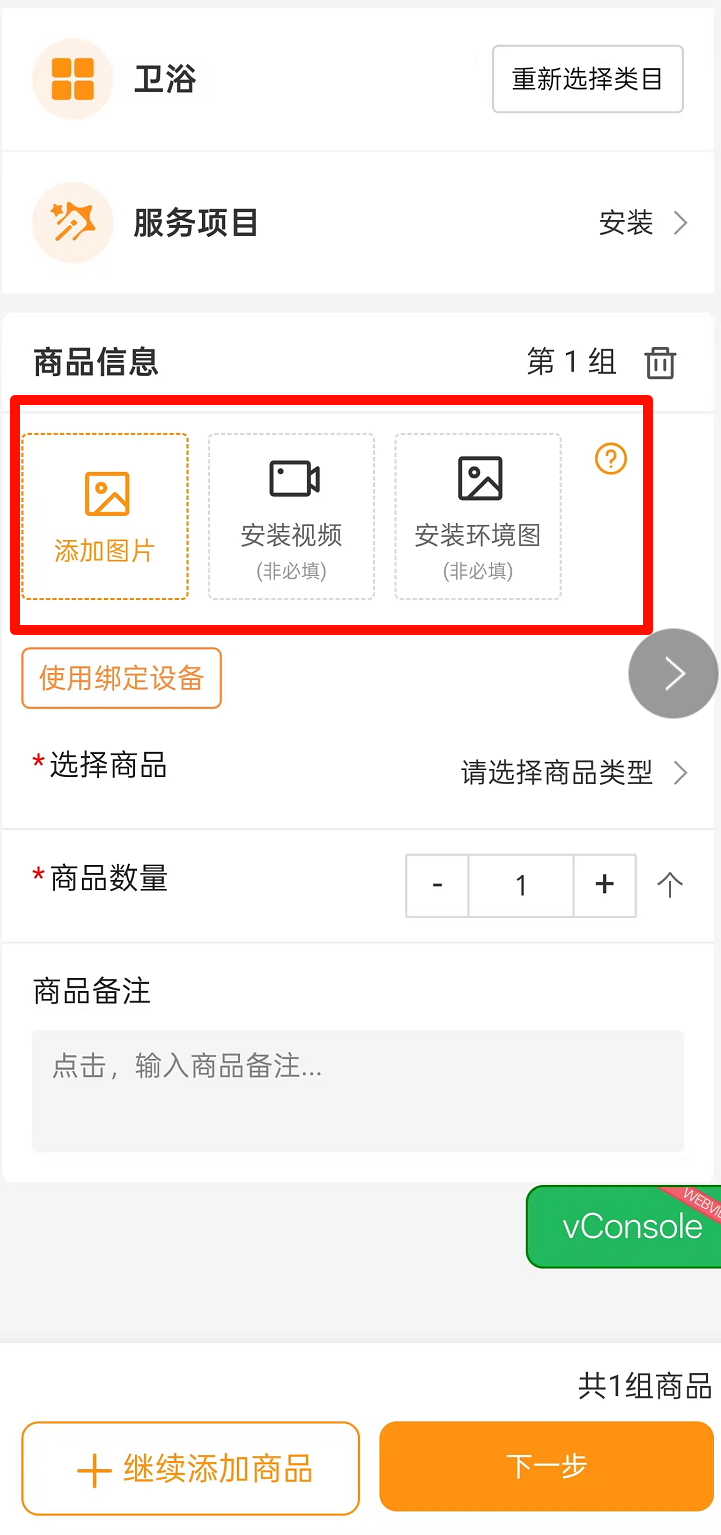Focus the 商品备注 text box

pos(358,1091)
